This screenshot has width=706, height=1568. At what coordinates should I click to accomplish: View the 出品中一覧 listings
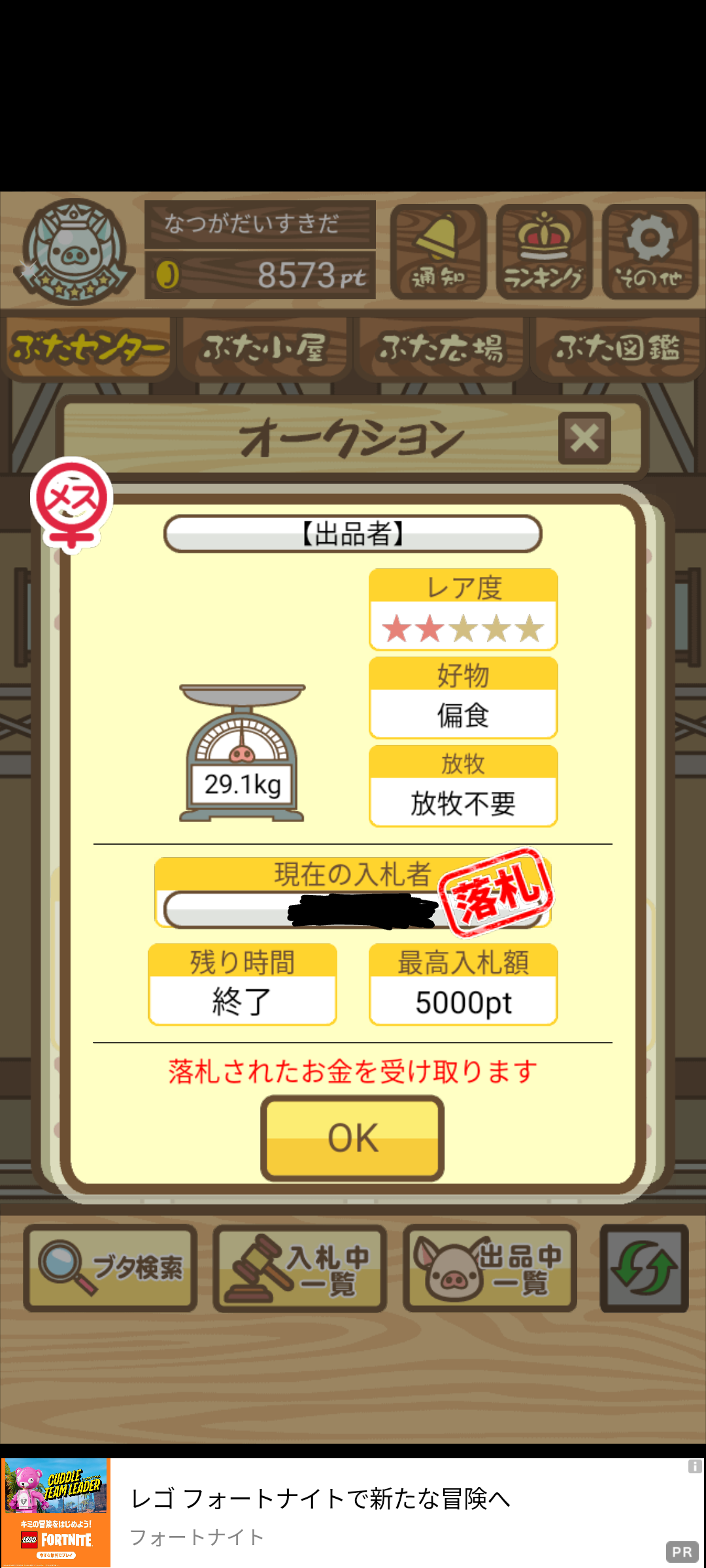pos(490,1268)
